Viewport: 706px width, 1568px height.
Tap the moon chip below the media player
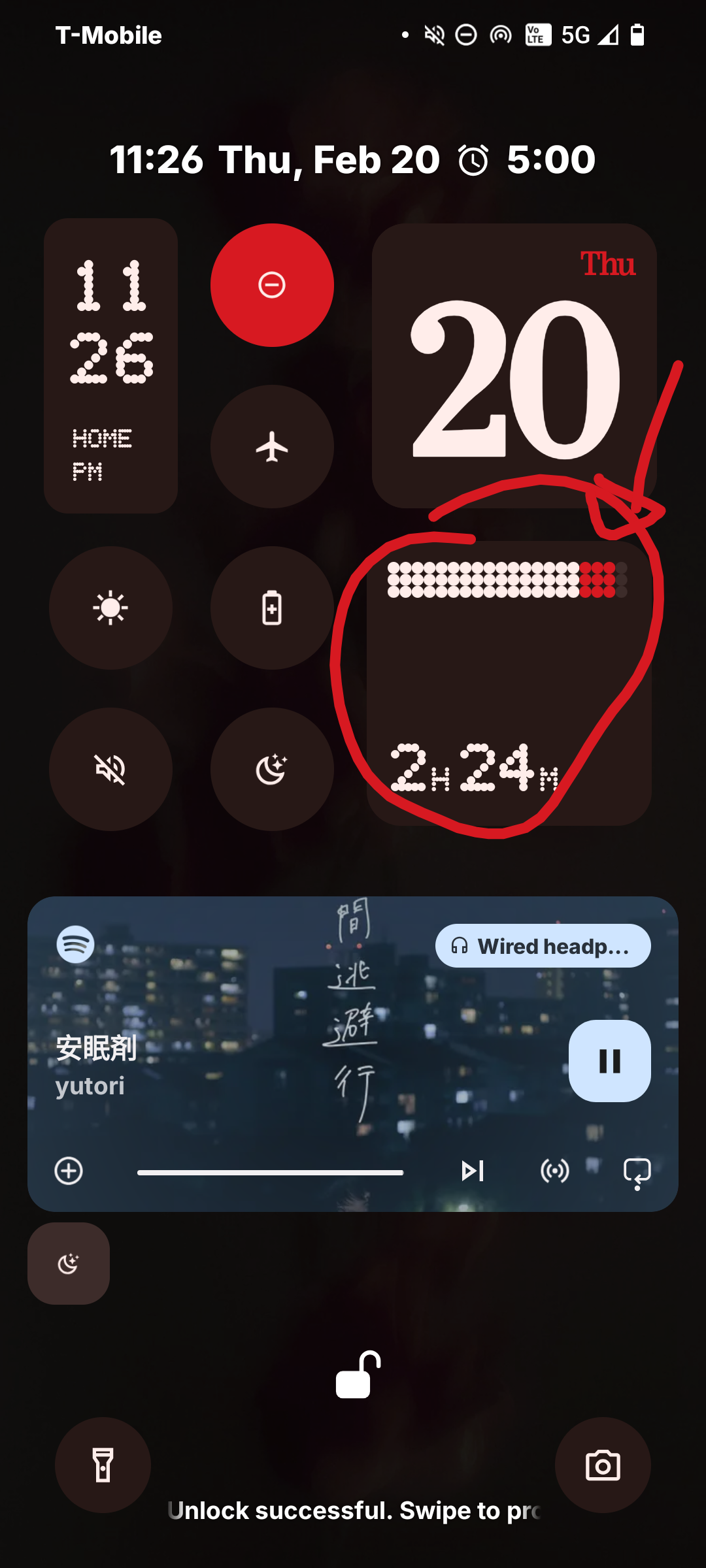coord(69,1264)
